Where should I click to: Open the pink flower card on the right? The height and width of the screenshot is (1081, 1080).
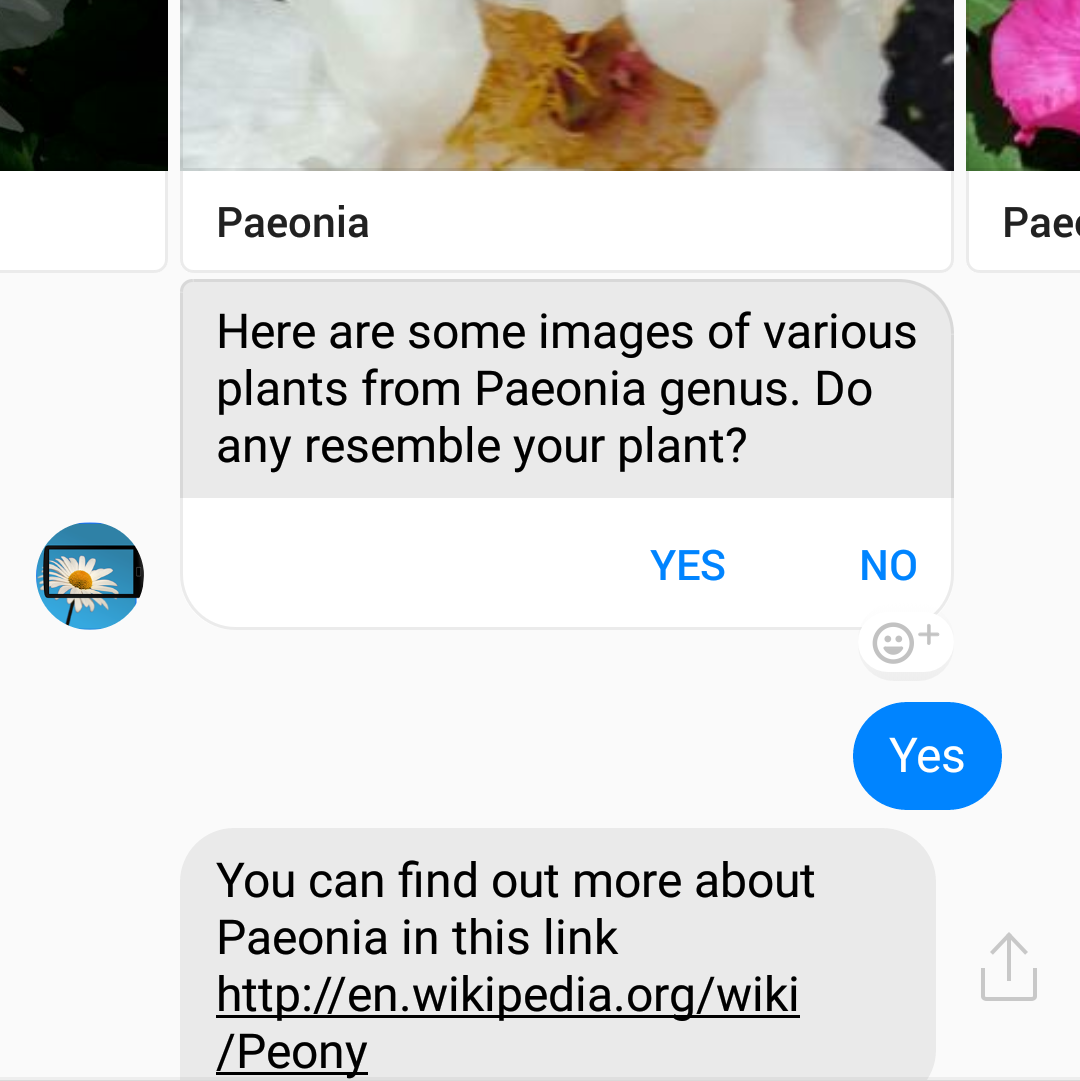[1022, 85]
